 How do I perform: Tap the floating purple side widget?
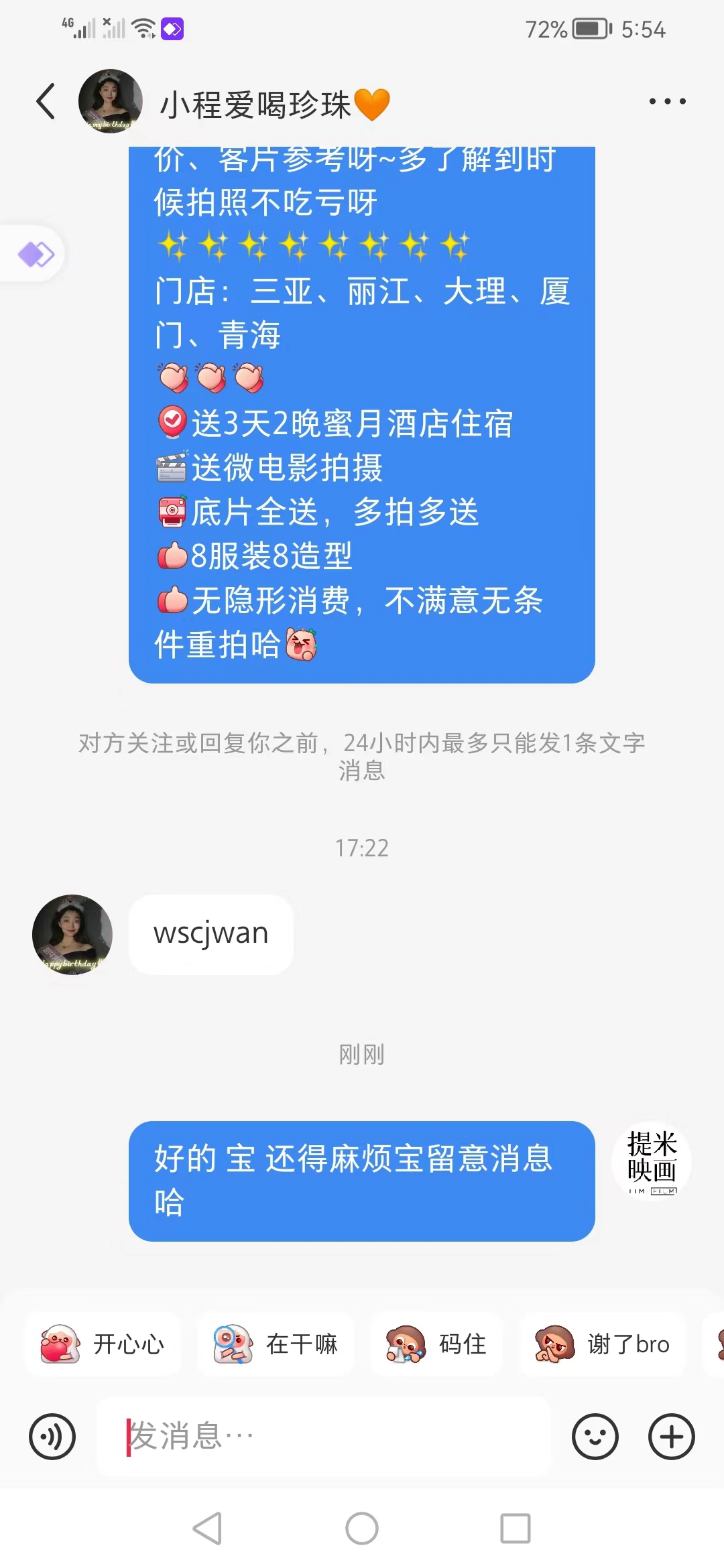pos(34,254)
